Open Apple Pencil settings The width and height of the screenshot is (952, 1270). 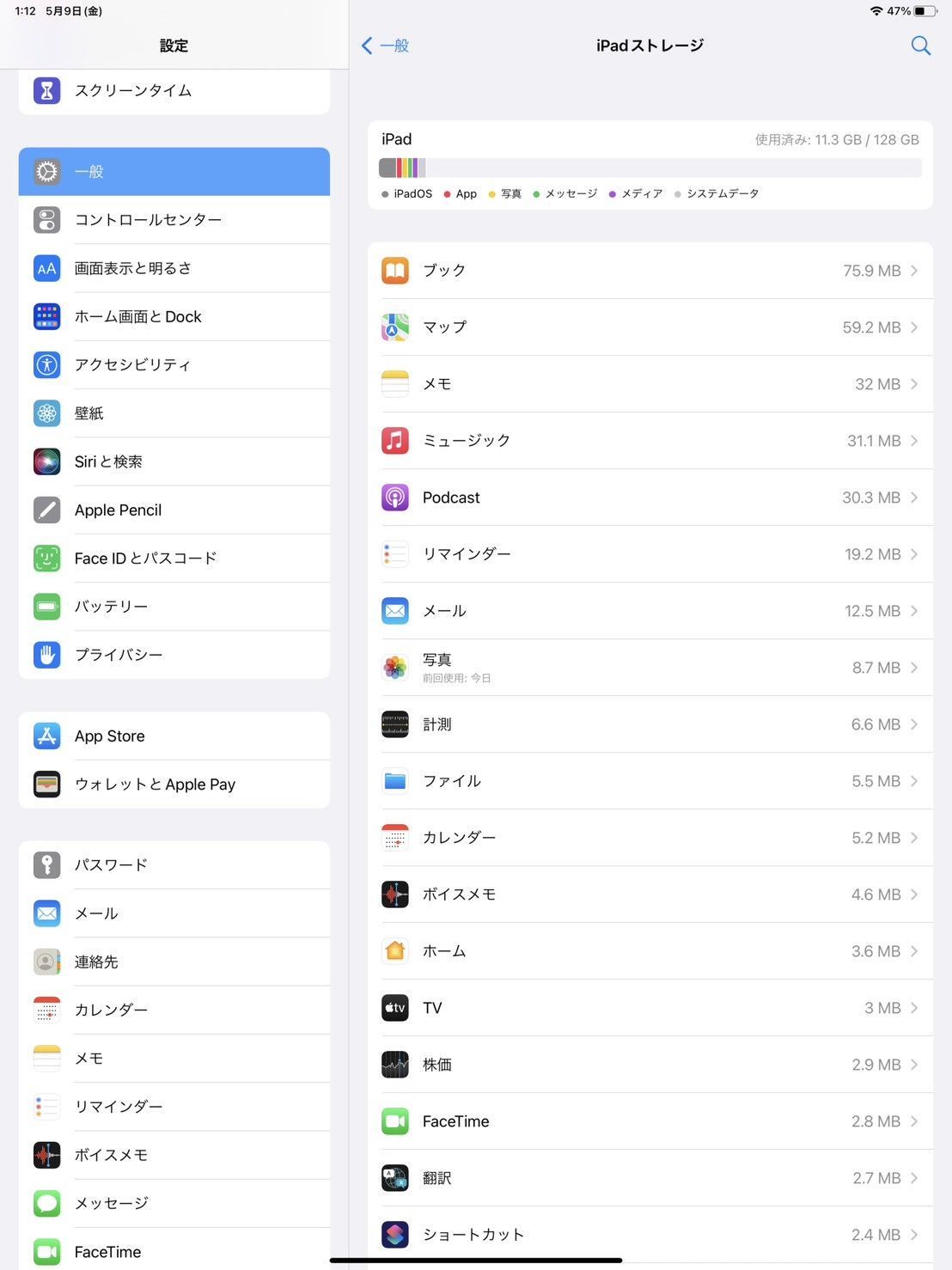tap(174, 510)
